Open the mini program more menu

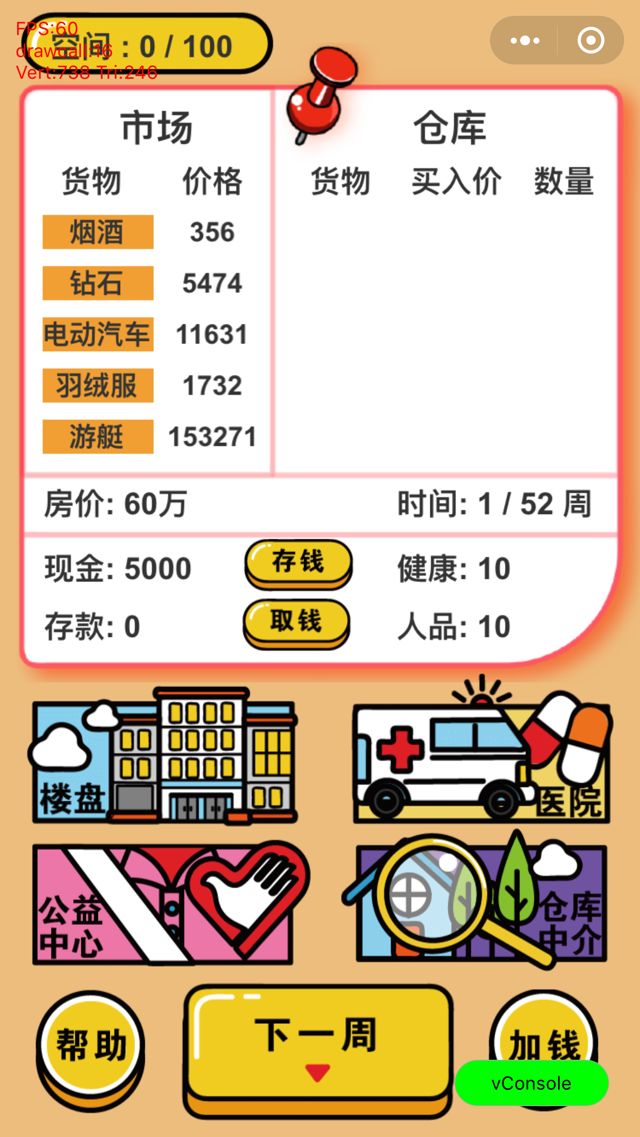[x=525, y=41]
